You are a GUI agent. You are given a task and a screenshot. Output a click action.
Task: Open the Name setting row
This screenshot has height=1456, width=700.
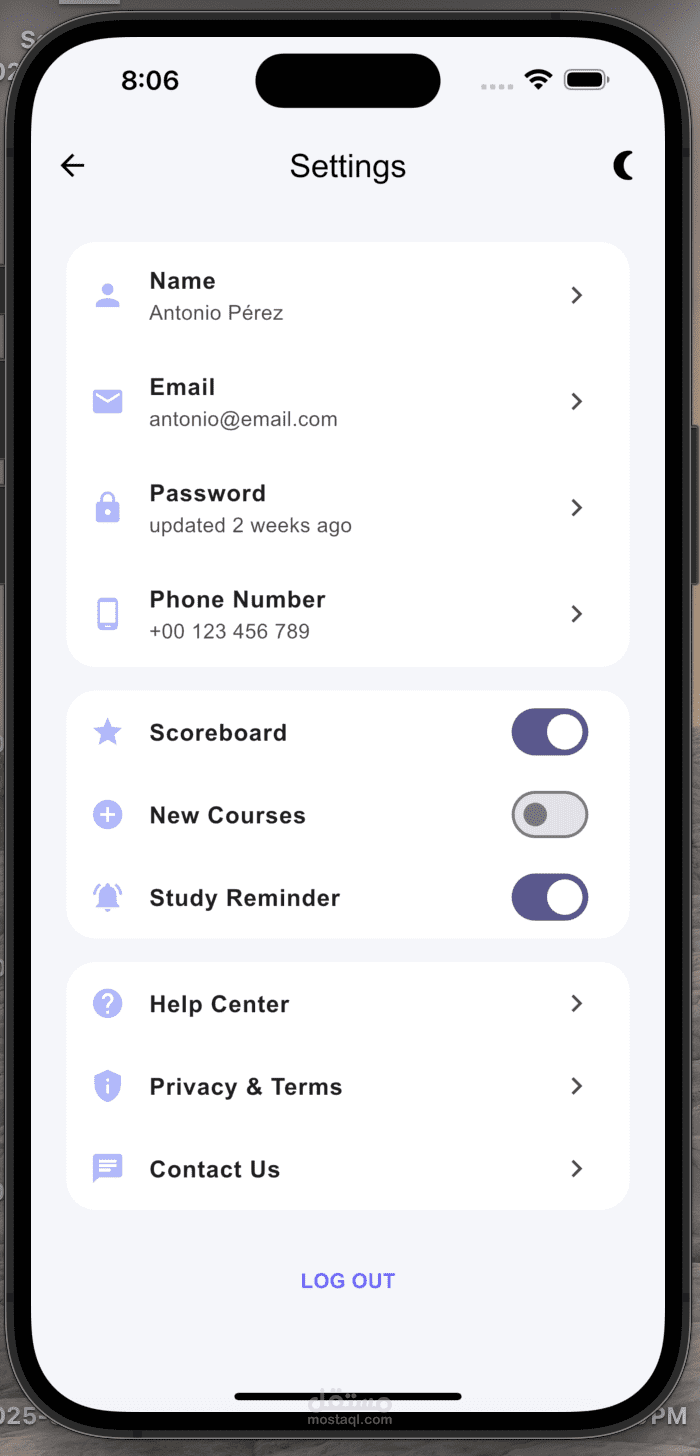pos(347,296)
